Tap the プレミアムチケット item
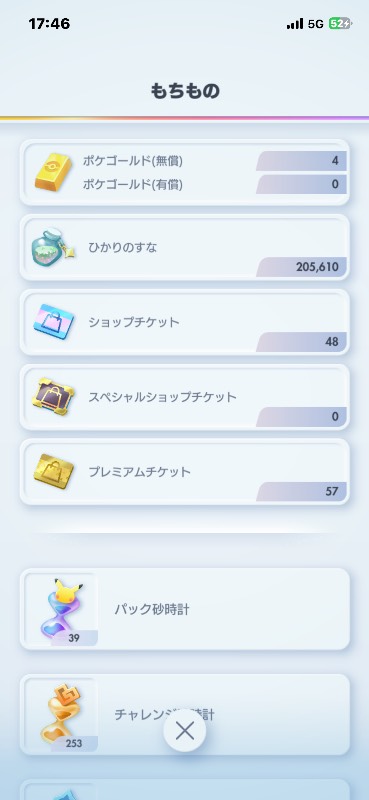 pyautogui.click(x=185, y=472)
